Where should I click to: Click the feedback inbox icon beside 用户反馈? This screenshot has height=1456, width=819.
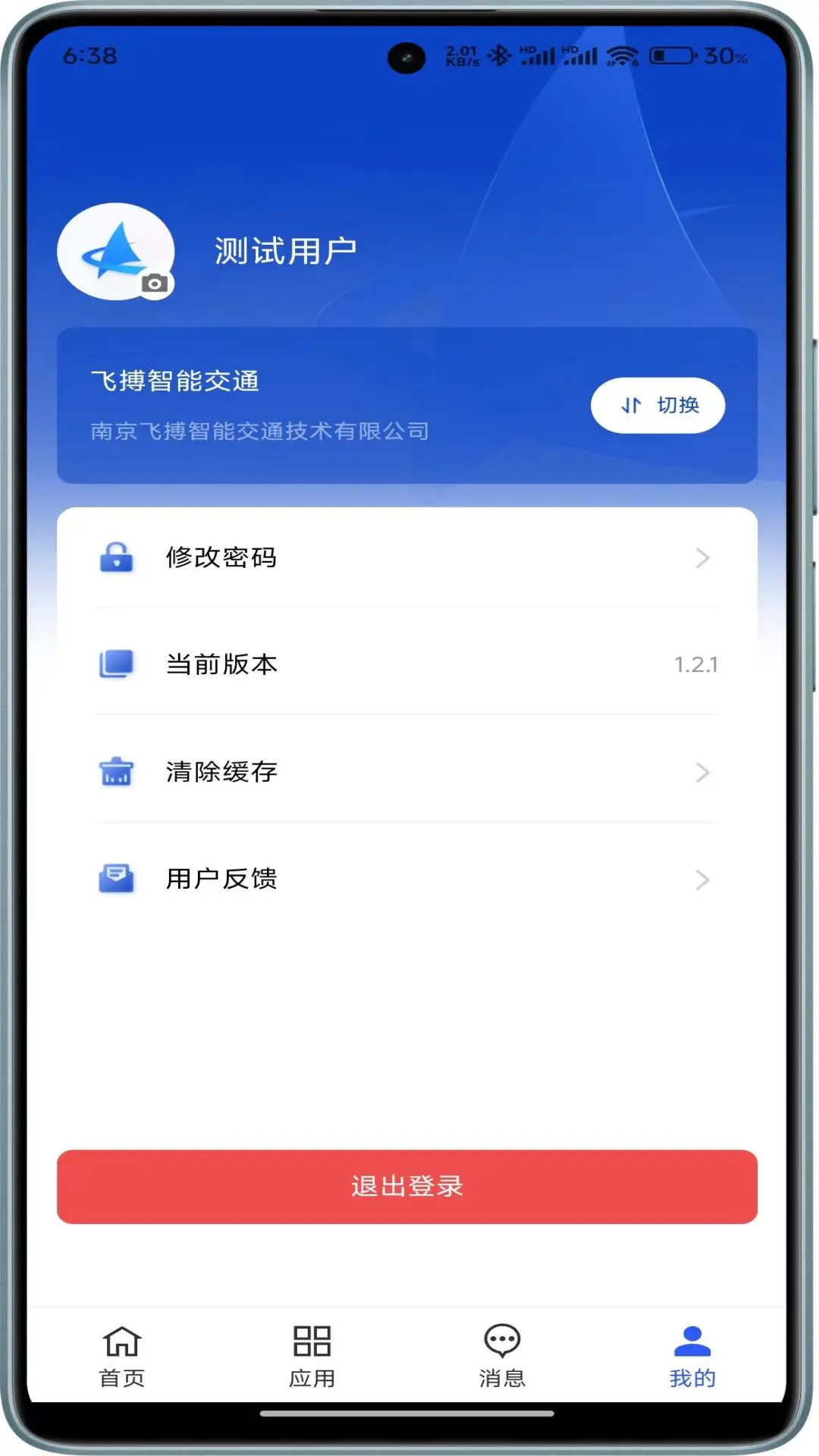coord(115,879)
